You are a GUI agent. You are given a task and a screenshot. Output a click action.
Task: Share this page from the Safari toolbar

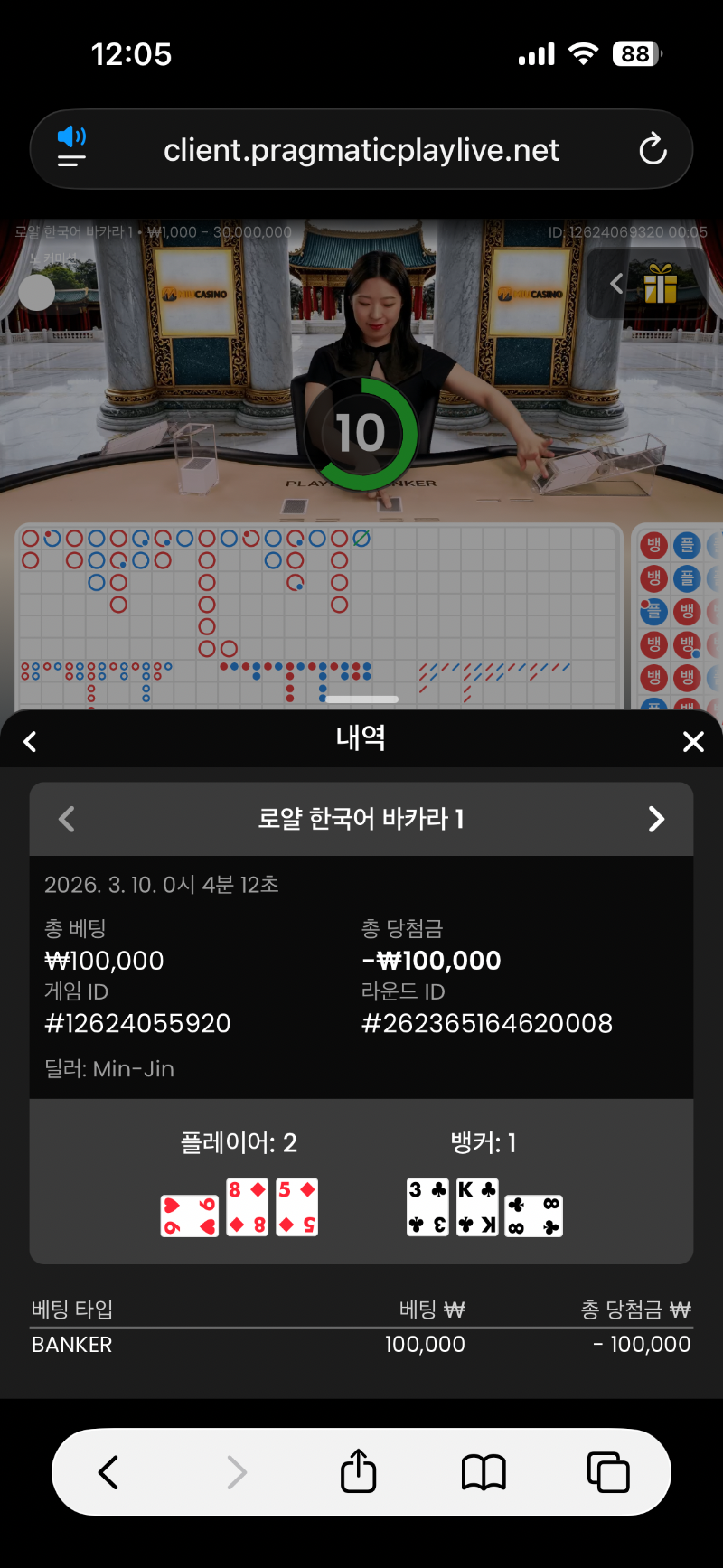pyautogui.click(x=359, y=1472)
